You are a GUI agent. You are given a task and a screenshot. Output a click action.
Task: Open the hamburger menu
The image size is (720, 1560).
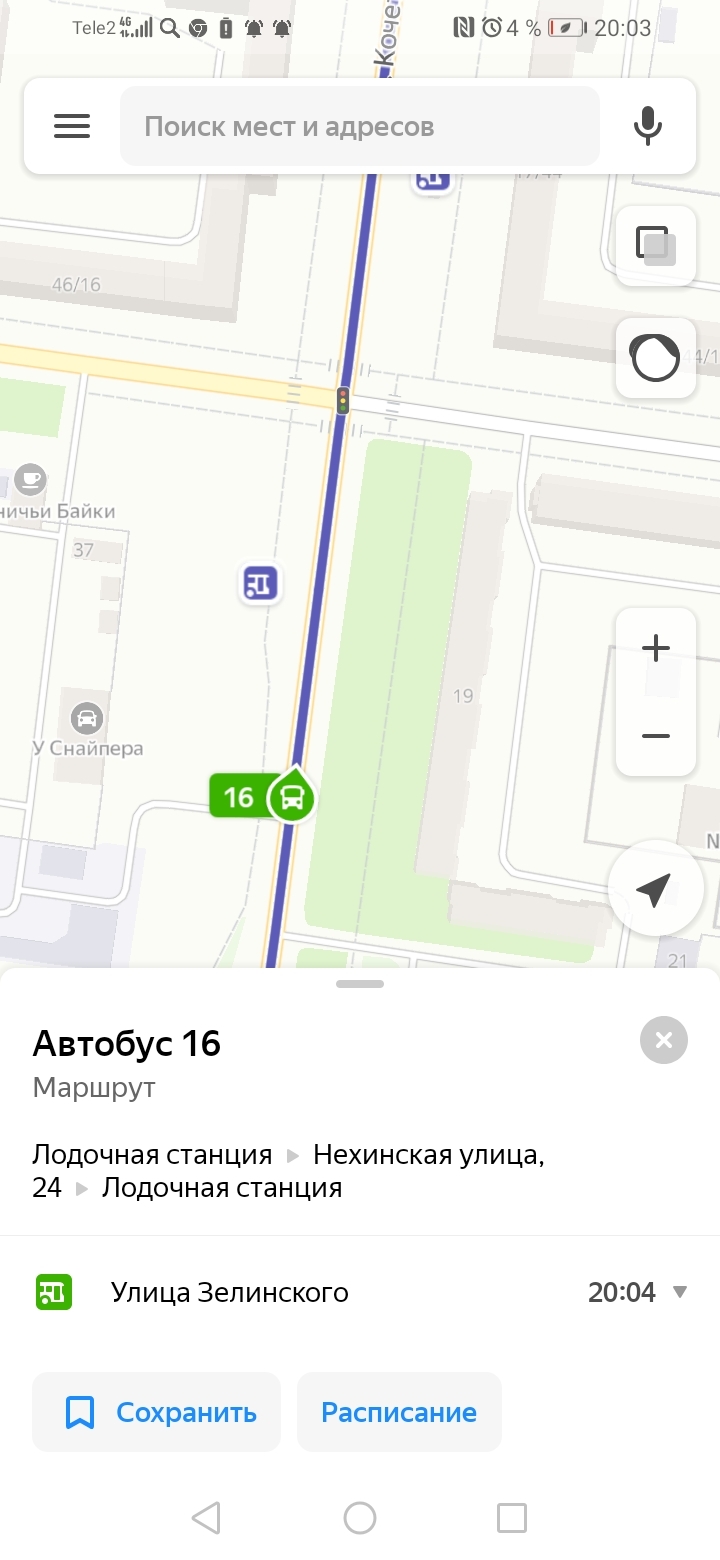(72, 127)
